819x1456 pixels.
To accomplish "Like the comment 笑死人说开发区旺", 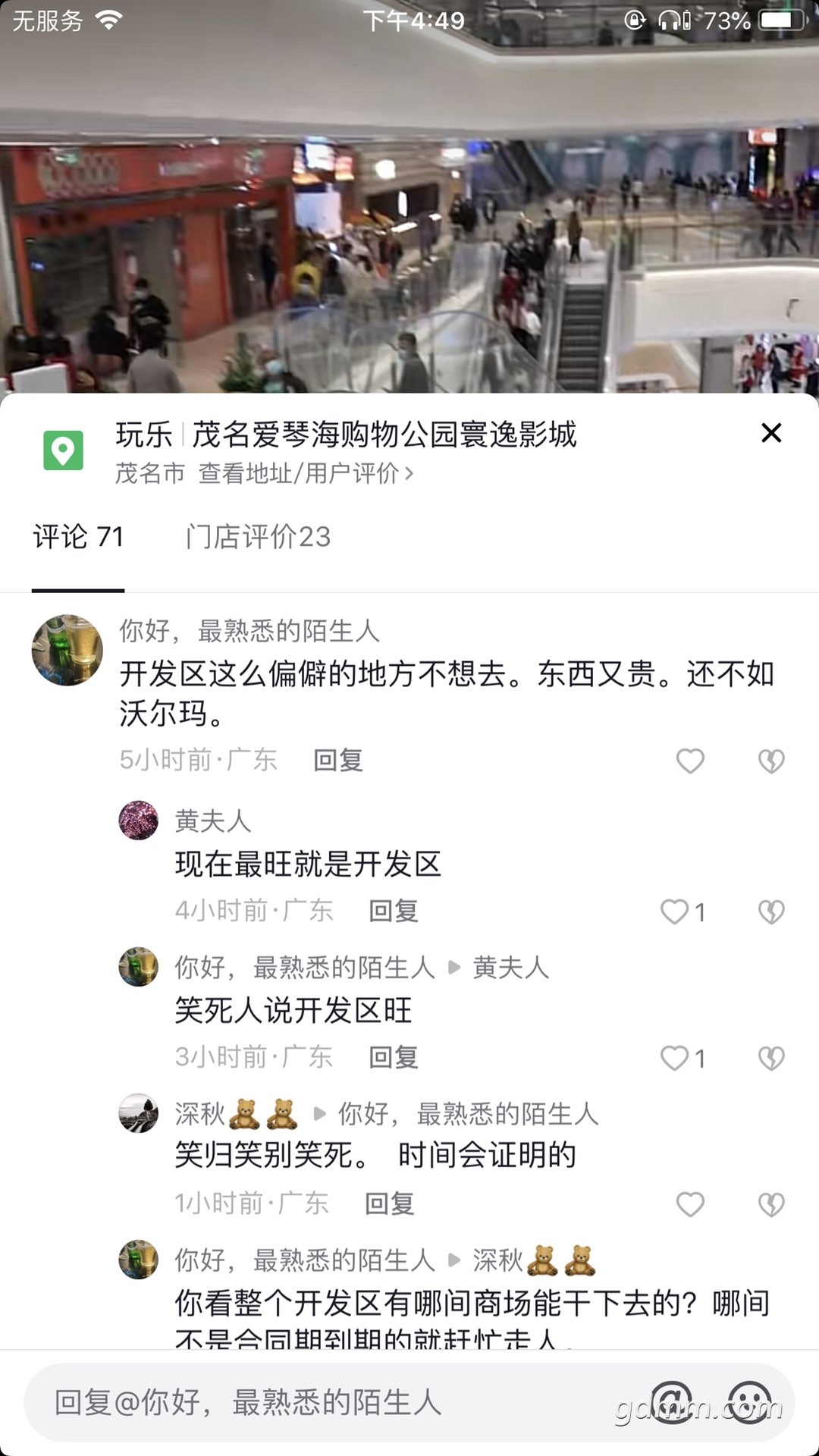I will (675, 1058).
